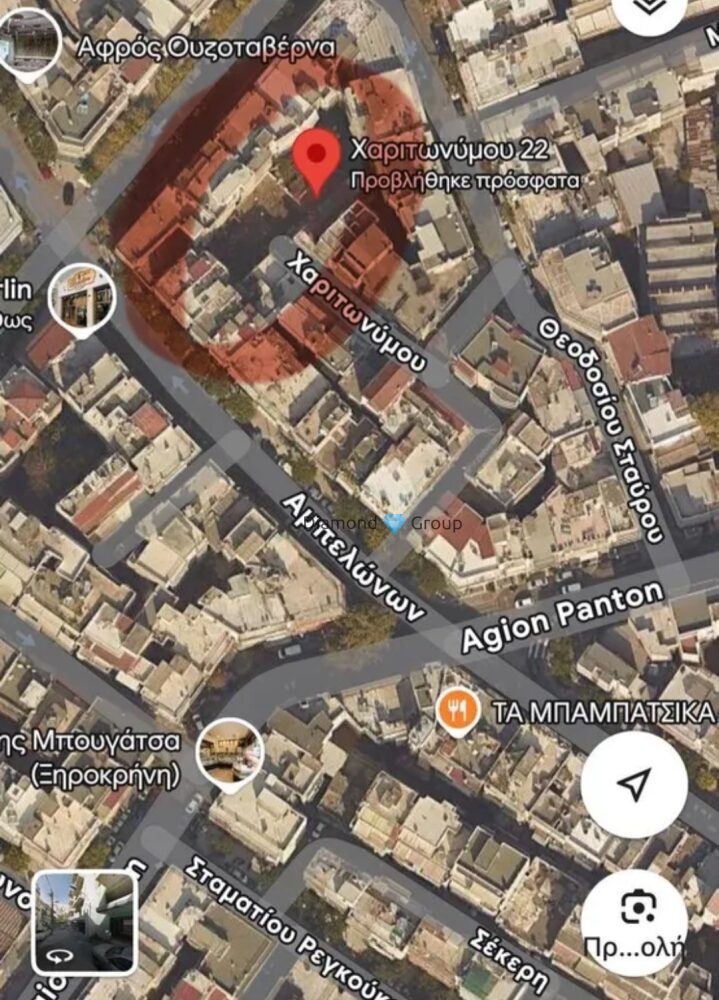Viewport: 719px width, 1000px height.
Task: Open the Αφρός Ουζοταβέρνα place marker
Action: pos(28,40)
